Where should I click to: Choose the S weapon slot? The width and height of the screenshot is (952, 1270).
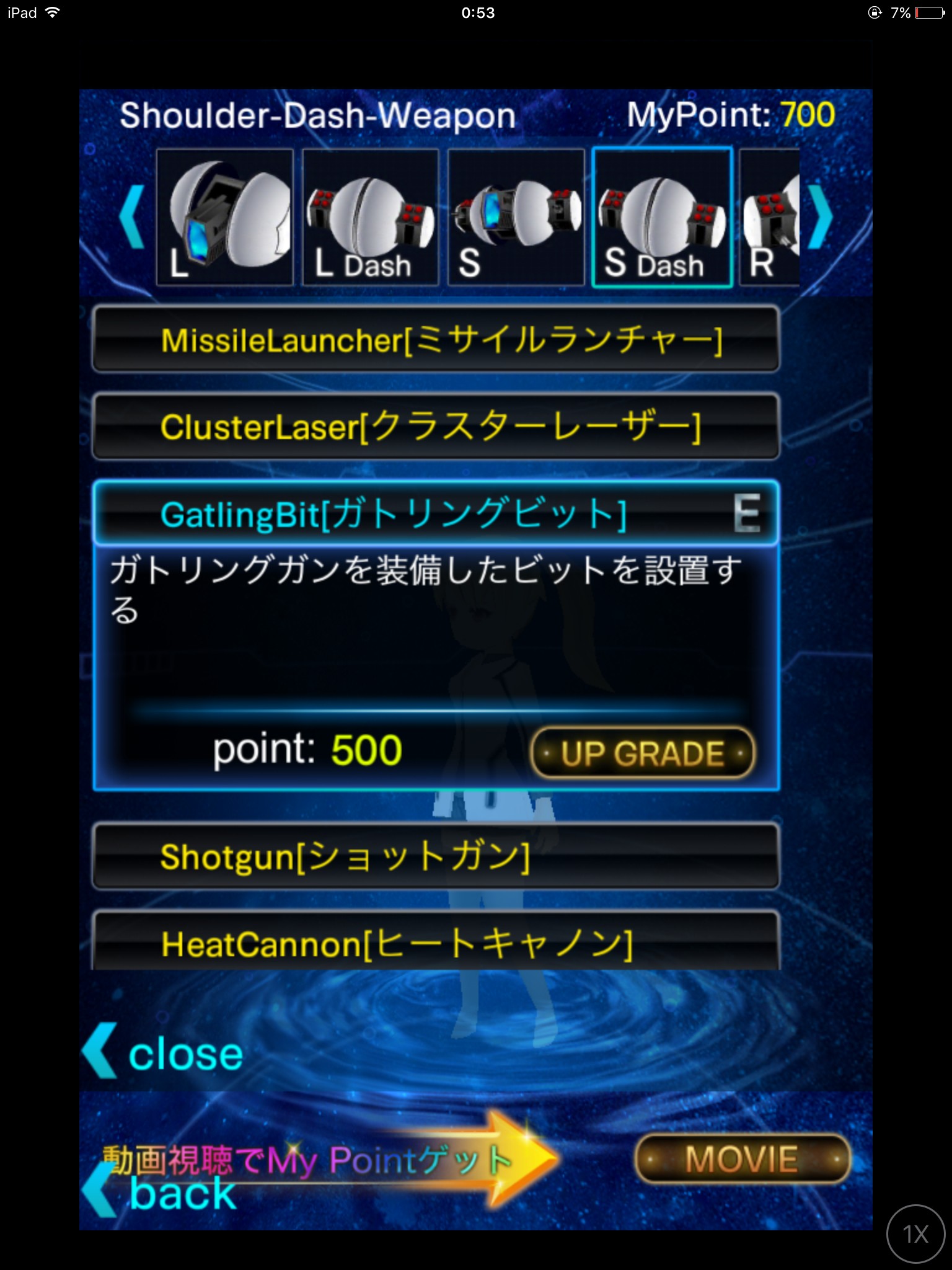click(x=516, y=217)
